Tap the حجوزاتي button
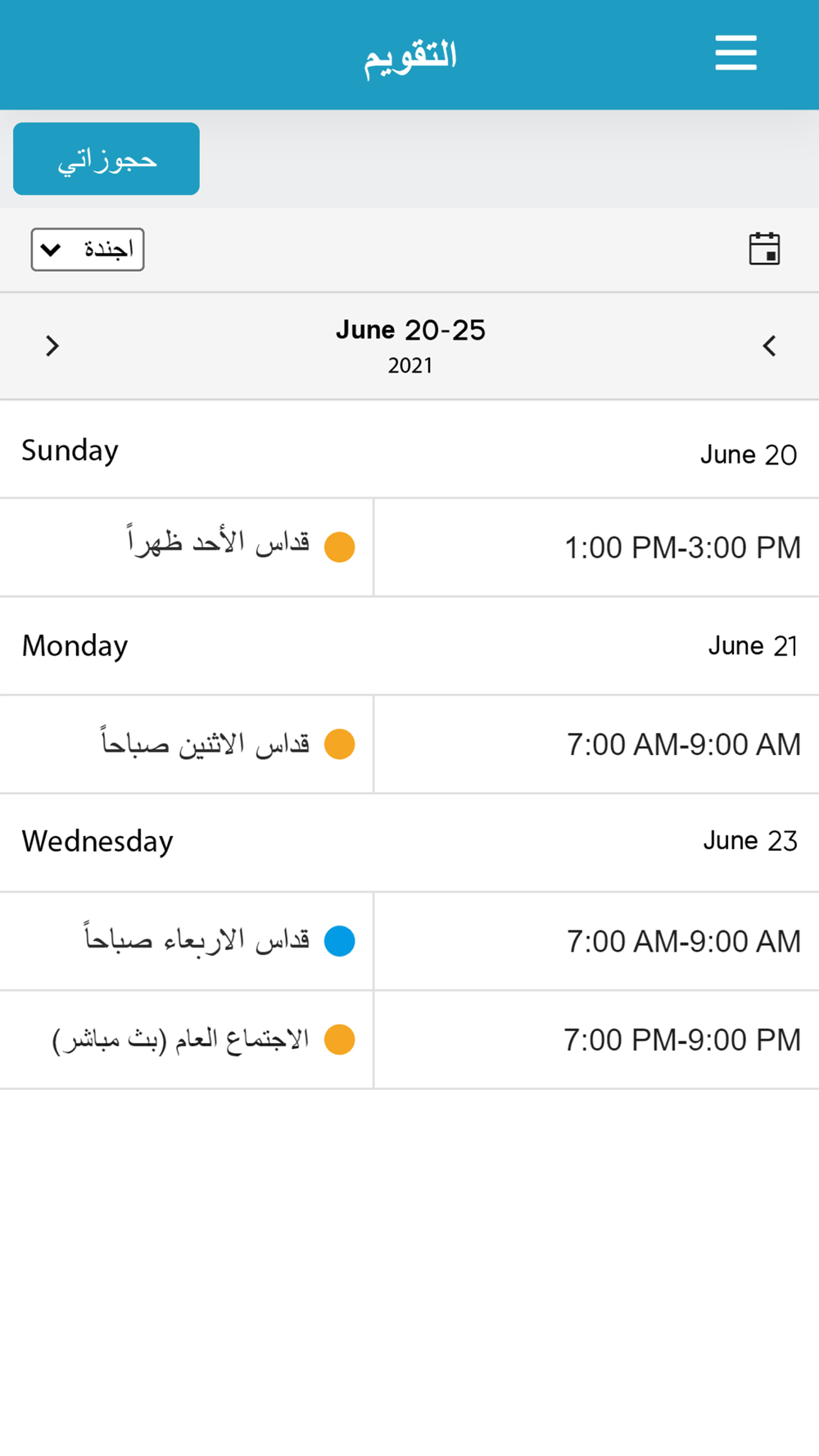Viewport: 819px width, 1456px height. coord(106,159)
